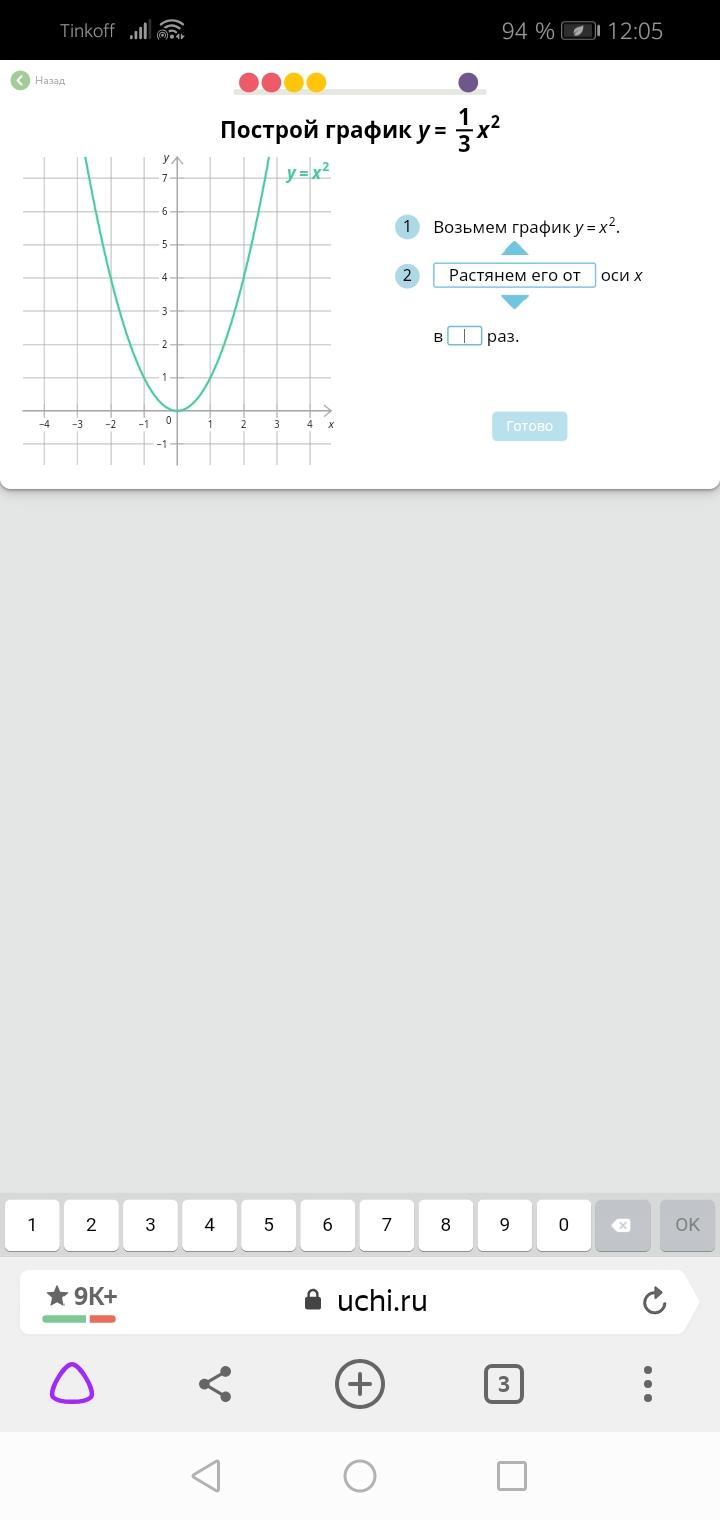Enter digit 1 on the number pad

click(x=32, y=1225)
